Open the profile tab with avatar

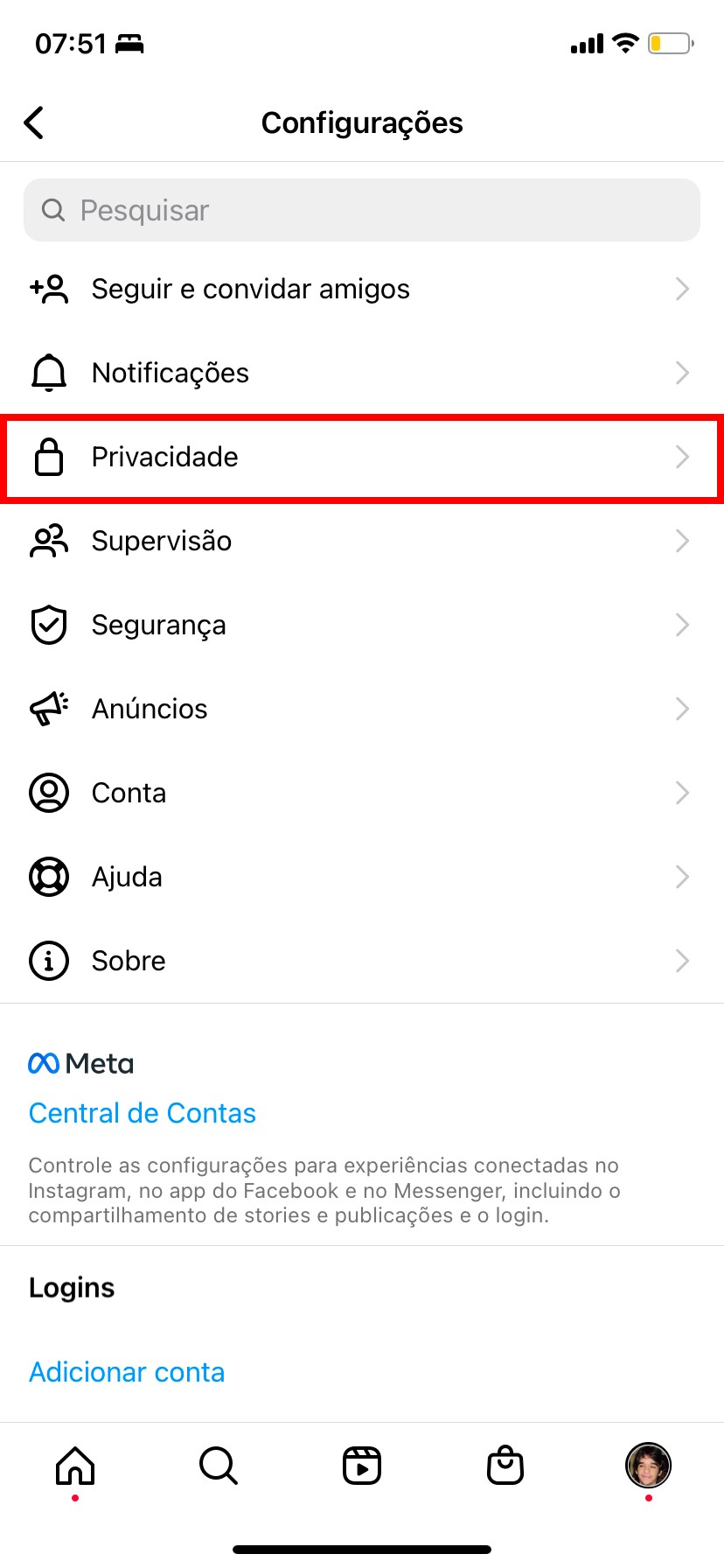(x=648, y=1466)
